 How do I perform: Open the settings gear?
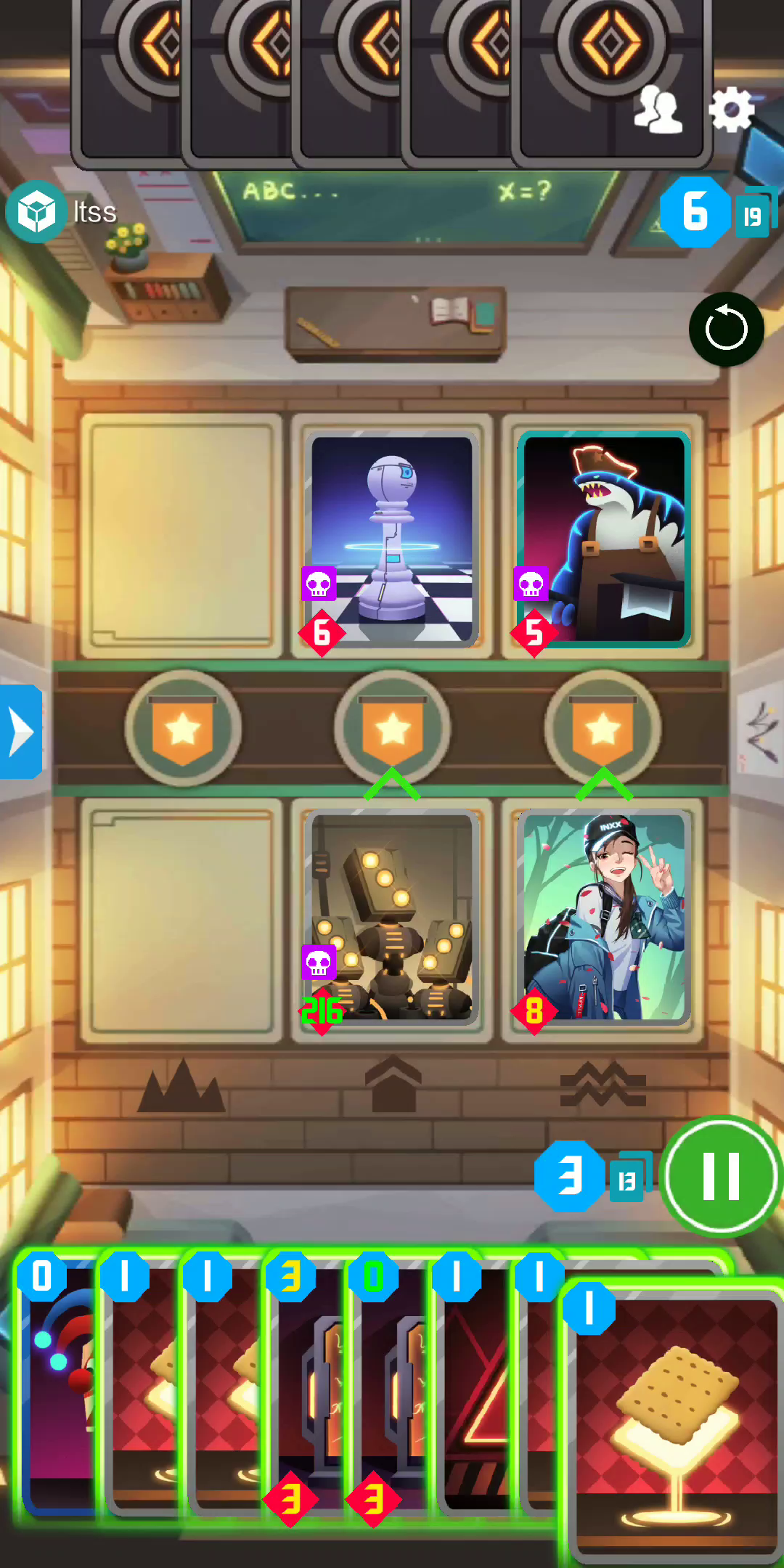pyautogui.click(x=731, y=109)
